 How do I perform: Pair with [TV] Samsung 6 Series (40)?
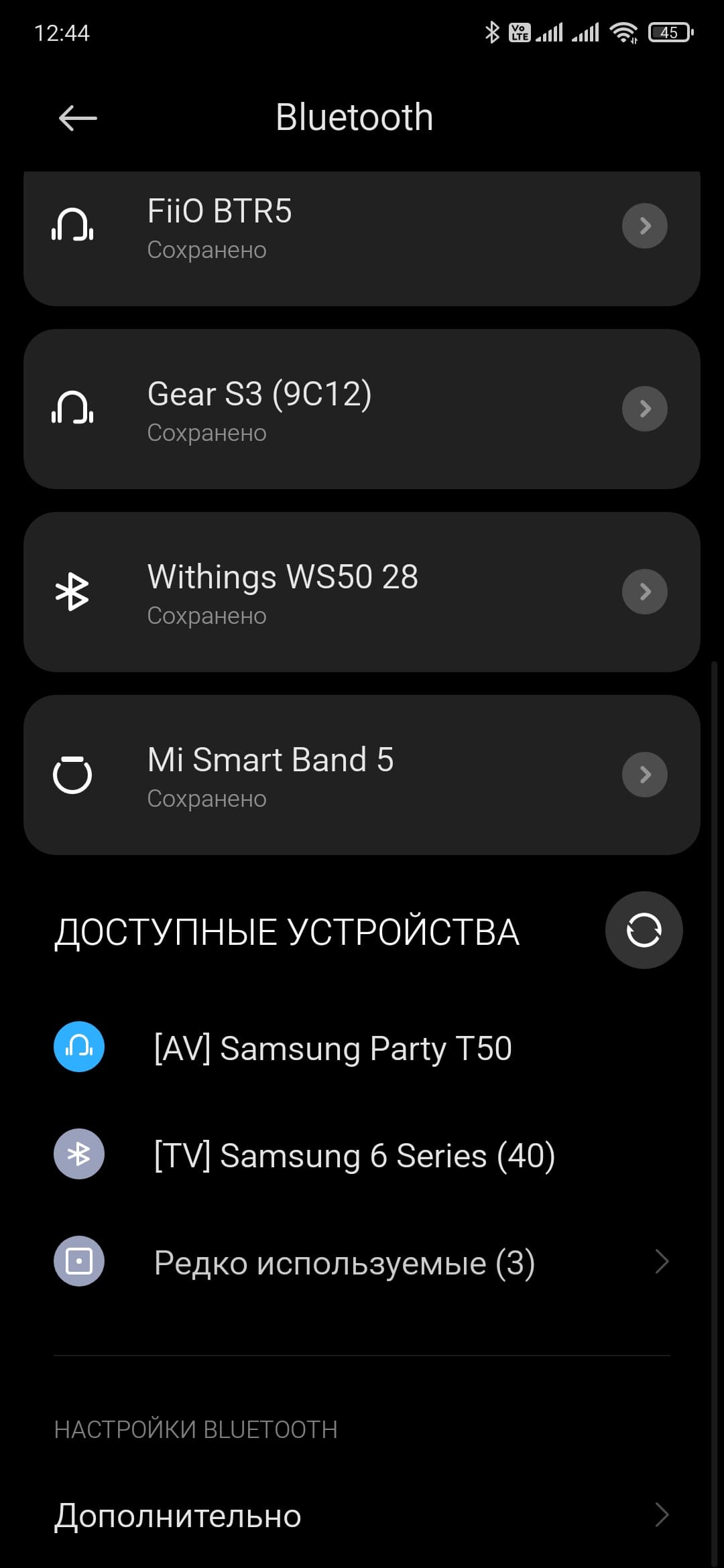pyautogui.click(x=354, y=1155)
